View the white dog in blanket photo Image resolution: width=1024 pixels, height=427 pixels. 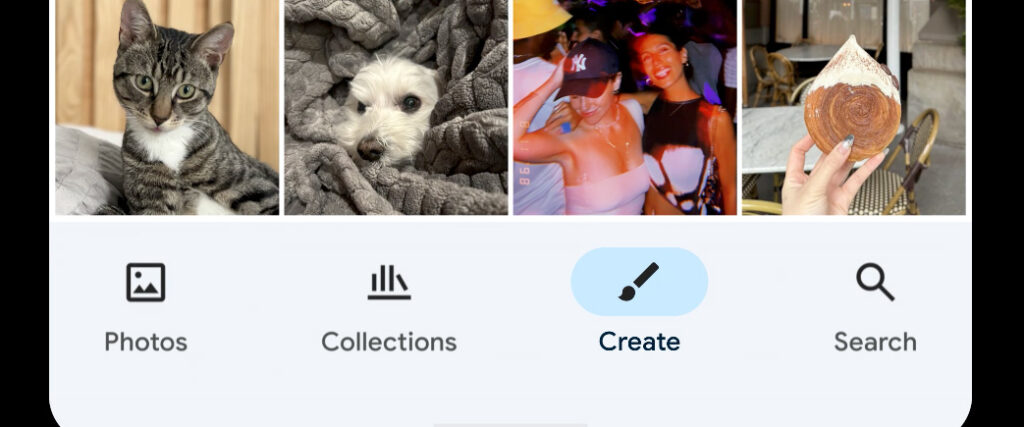click(396, 107)
